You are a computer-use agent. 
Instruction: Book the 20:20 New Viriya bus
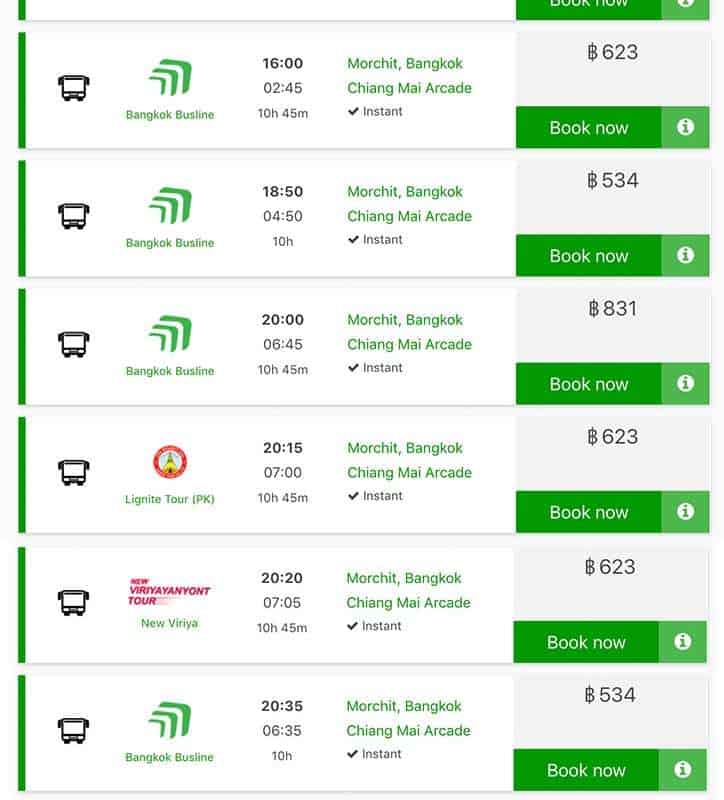point(586,642)
